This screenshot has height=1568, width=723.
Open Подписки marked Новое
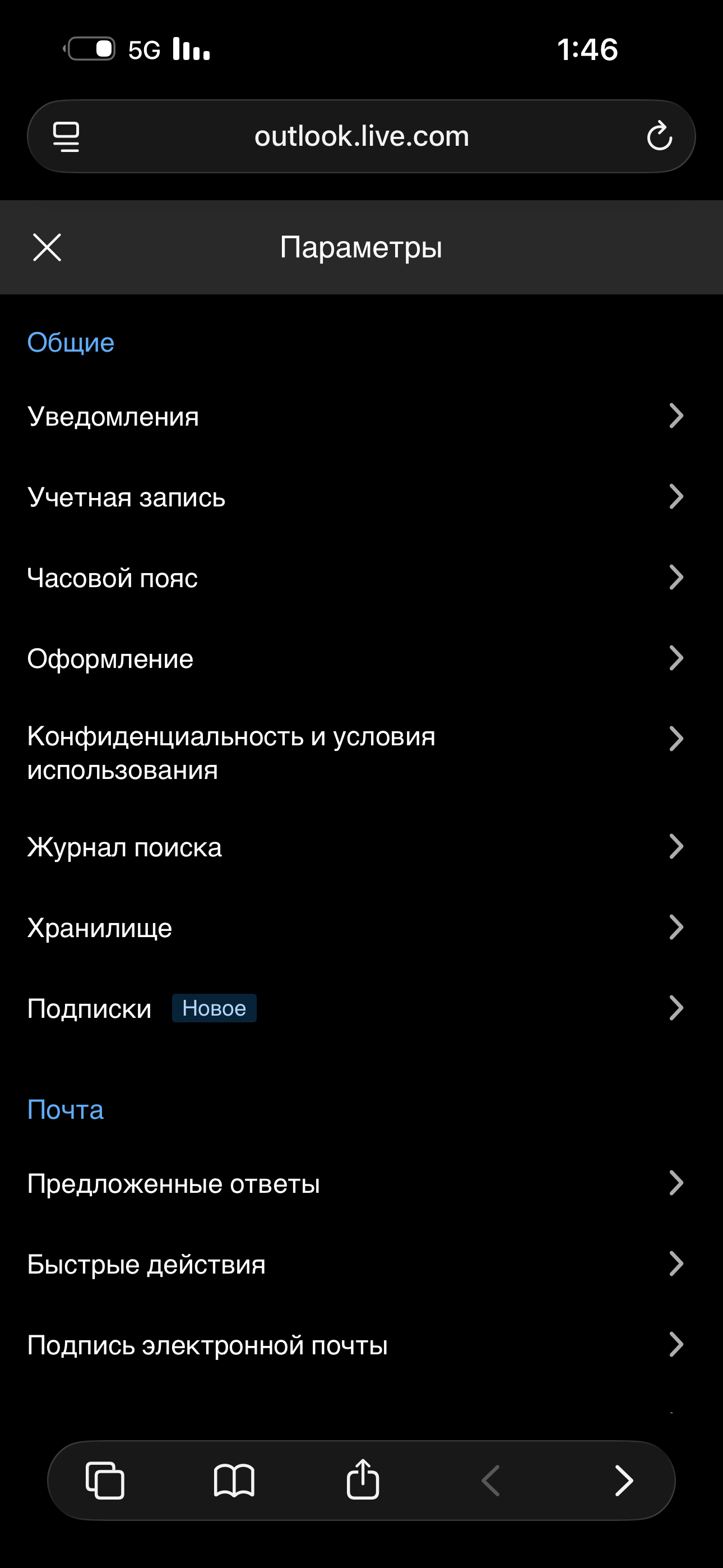pyautogui.click(x=361, y=1009)
